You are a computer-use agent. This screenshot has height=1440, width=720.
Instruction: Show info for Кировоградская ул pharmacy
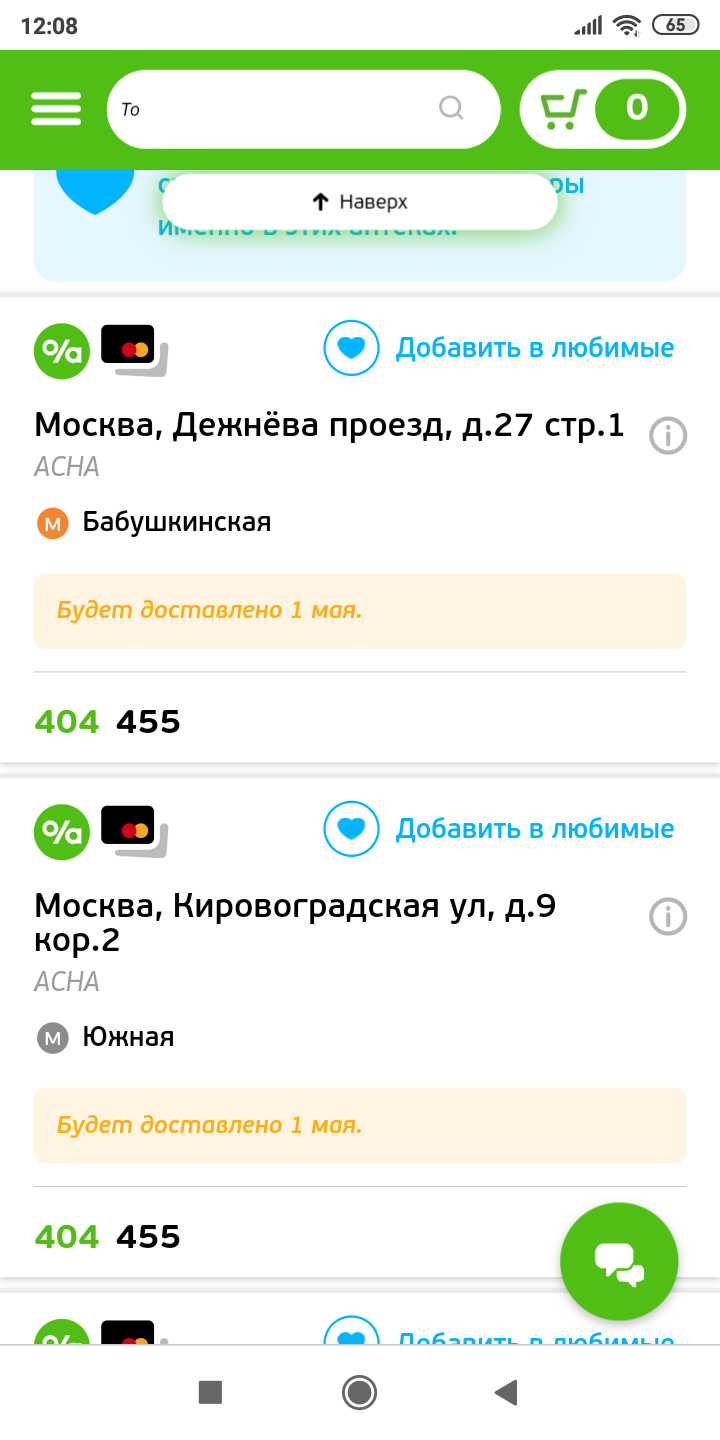coord(668,916)
